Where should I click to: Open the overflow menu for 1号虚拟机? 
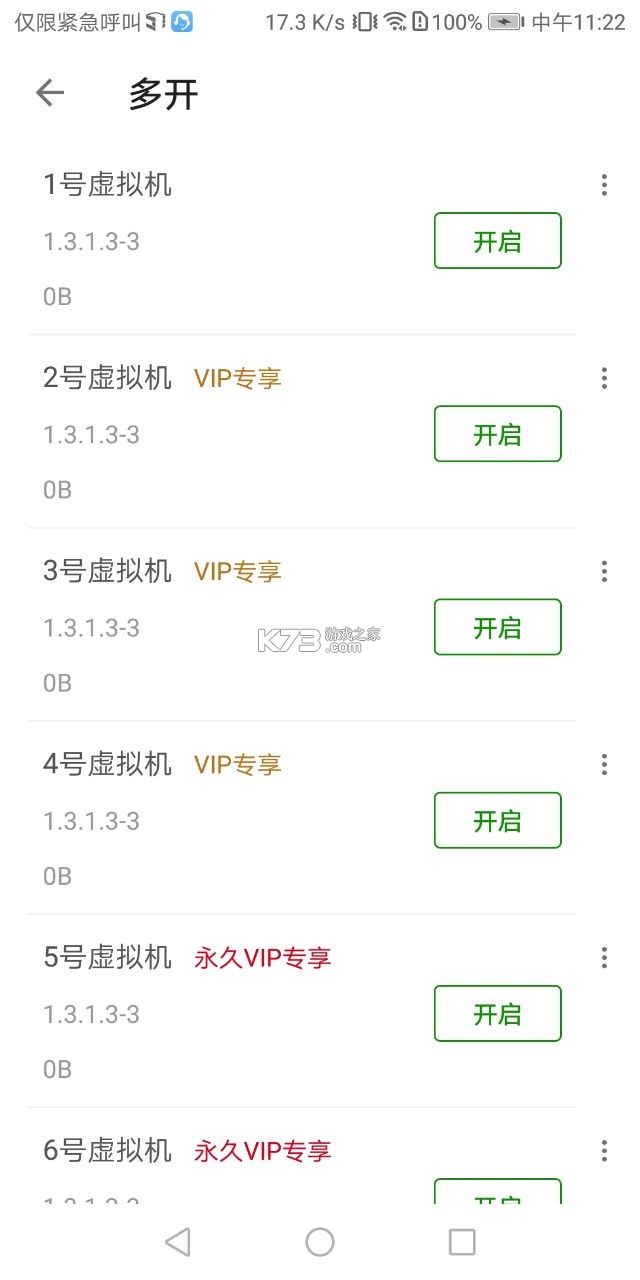[604, 185]
